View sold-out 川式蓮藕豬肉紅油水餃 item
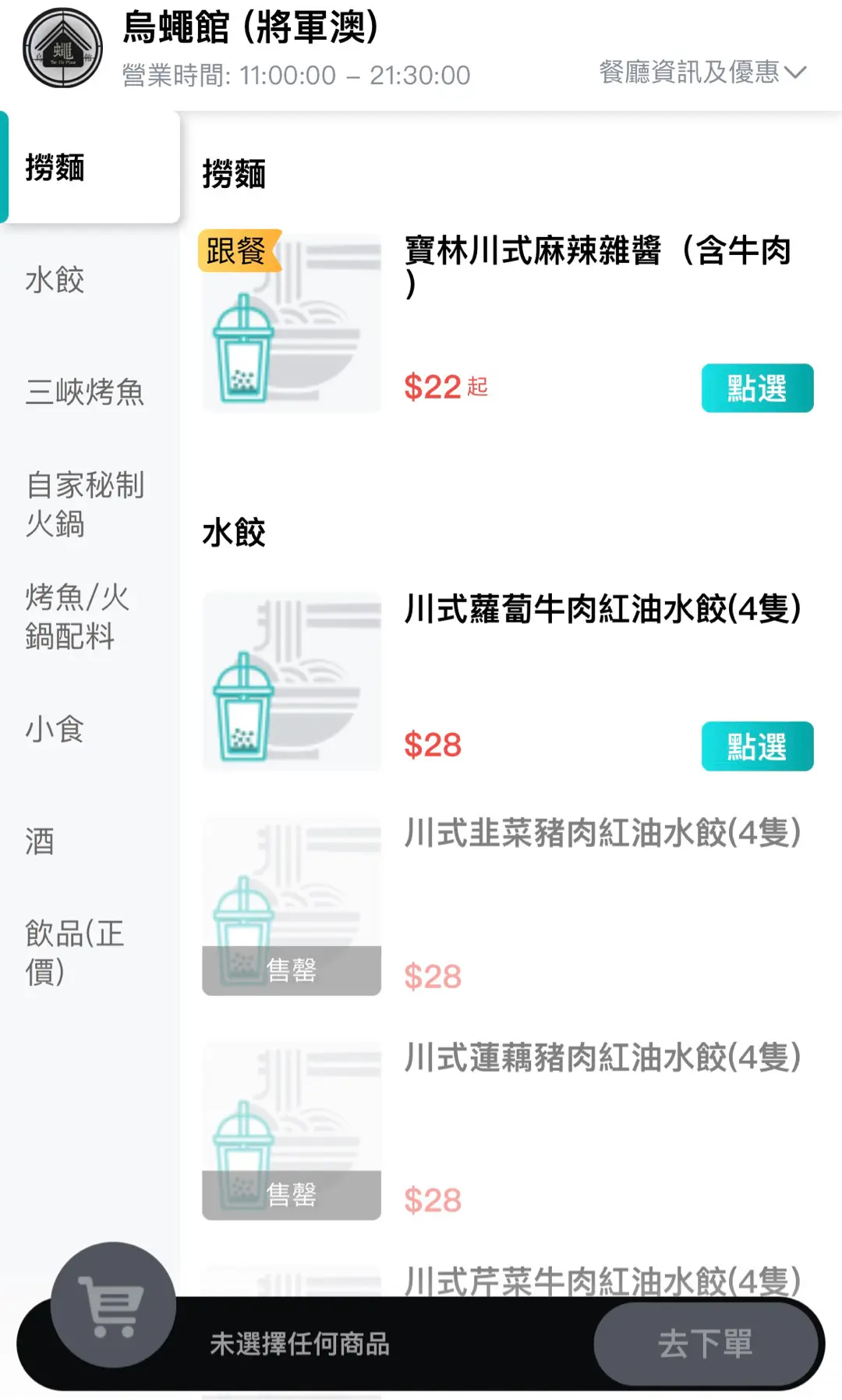 [602, 1058]
